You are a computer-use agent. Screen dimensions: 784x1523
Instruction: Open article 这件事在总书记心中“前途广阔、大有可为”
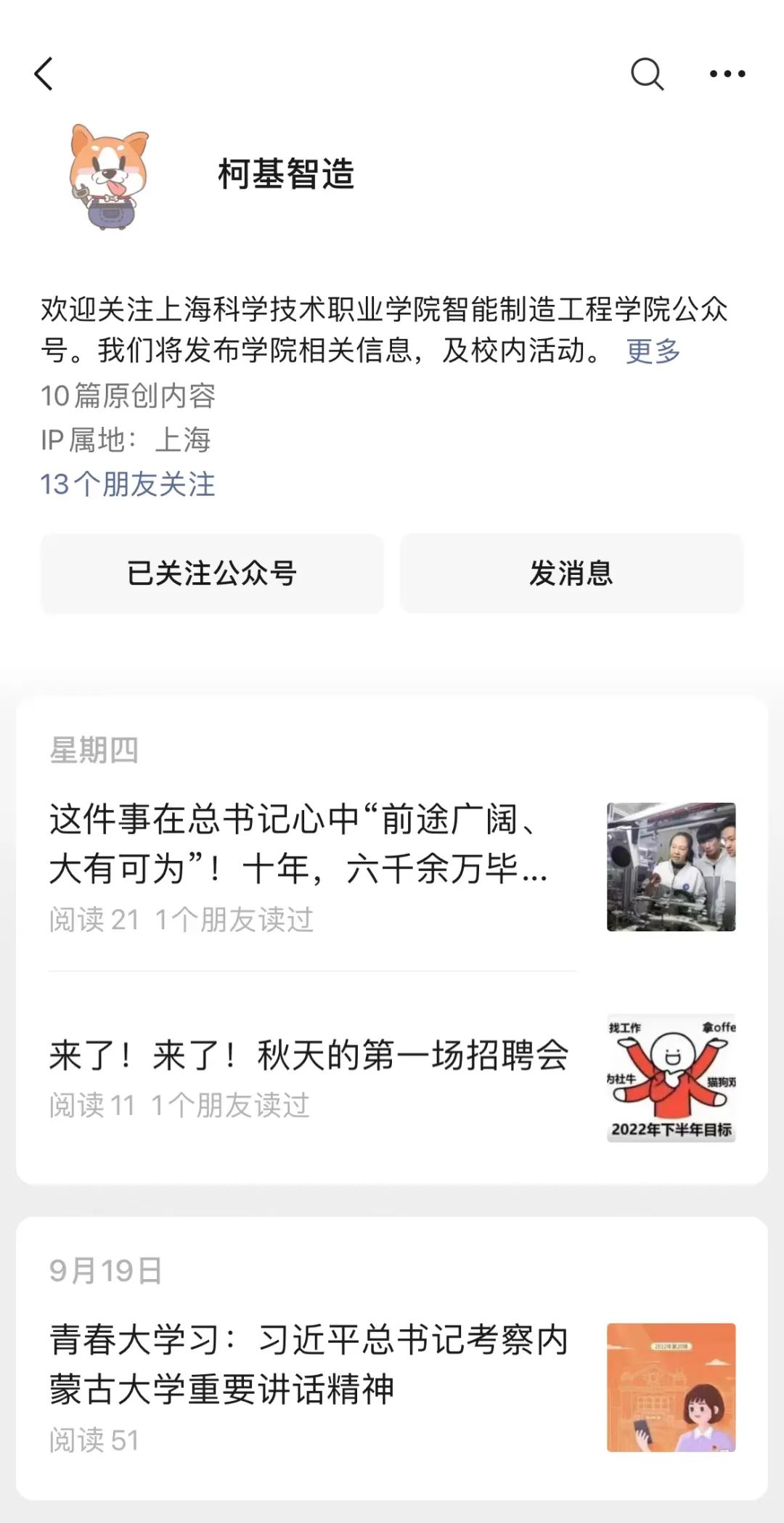point(392,867)
